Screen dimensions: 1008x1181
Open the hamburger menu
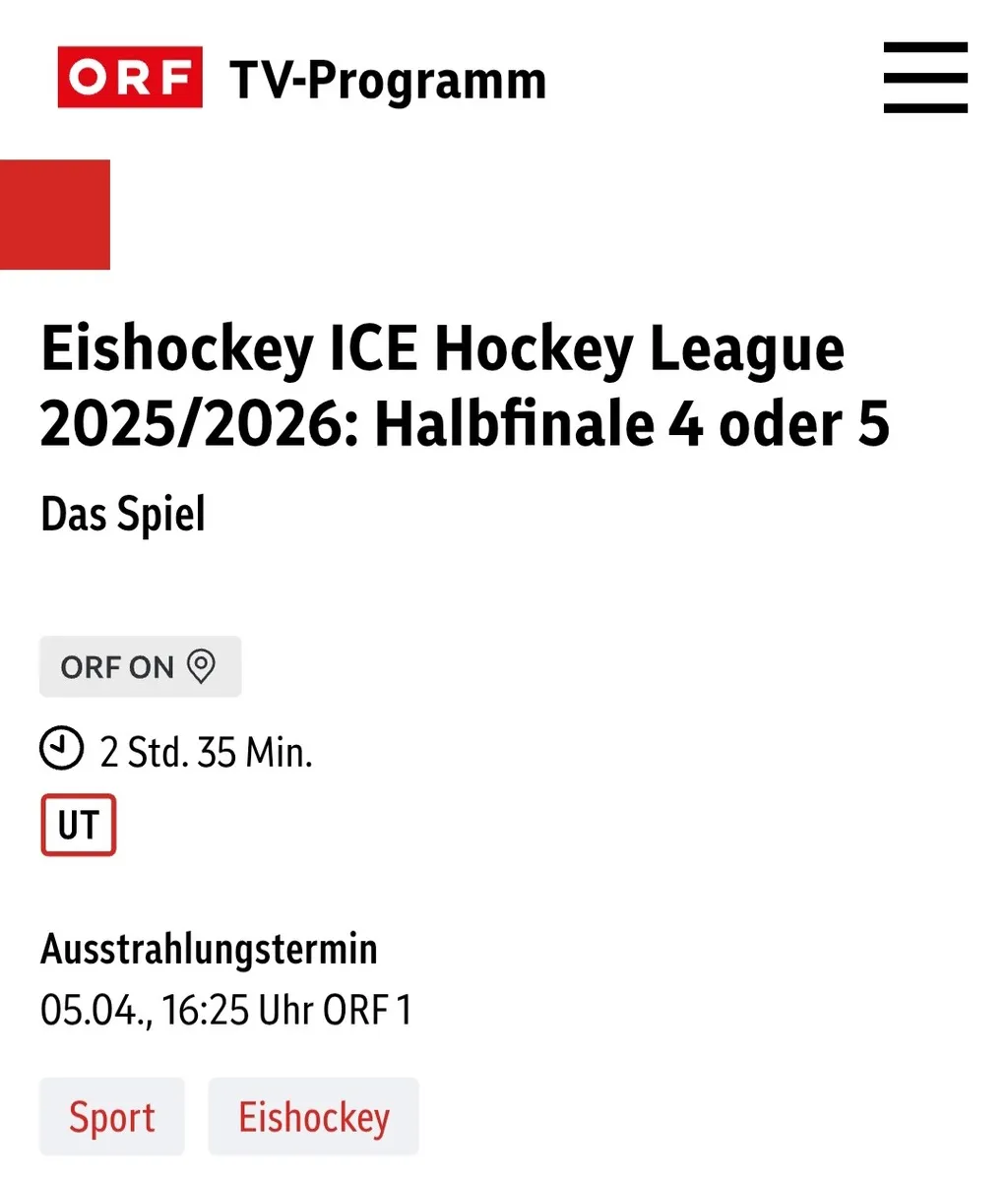coord(924,78)
